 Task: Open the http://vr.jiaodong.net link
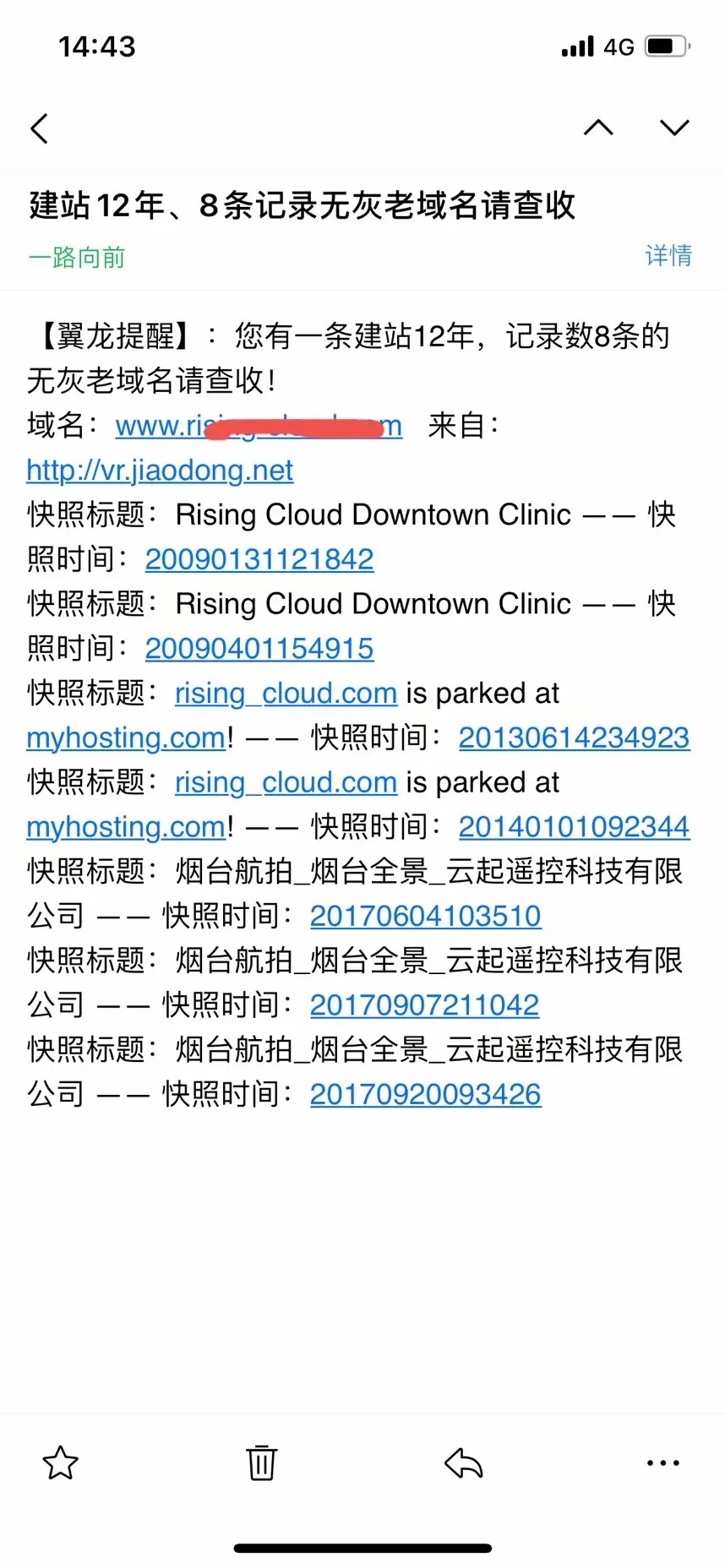pyautogui.click(x=160, y=470)
